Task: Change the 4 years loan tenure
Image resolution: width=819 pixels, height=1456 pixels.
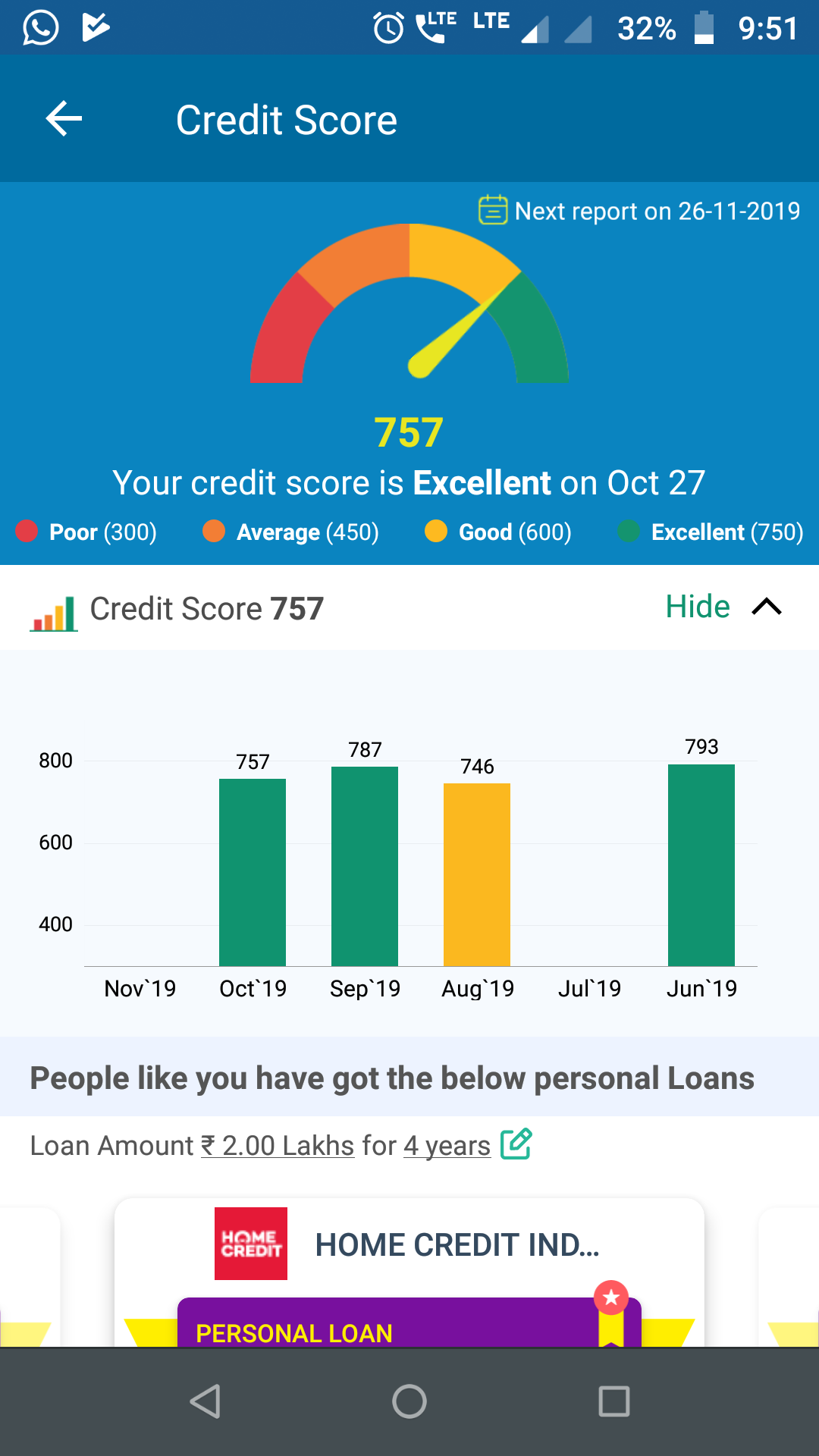Action: tap(447, 1146)
